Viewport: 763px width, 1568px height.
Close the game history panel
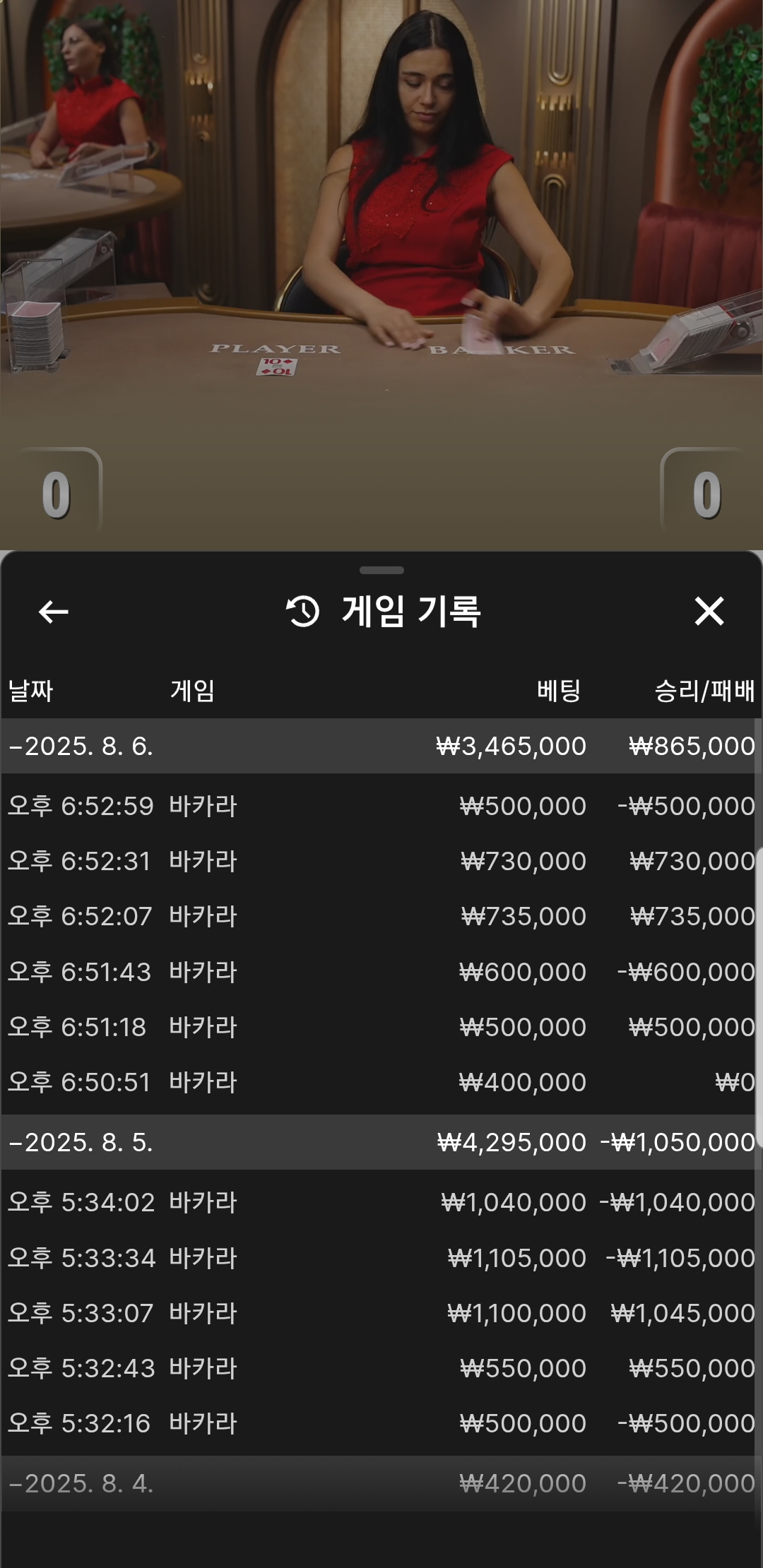point(709,612)
